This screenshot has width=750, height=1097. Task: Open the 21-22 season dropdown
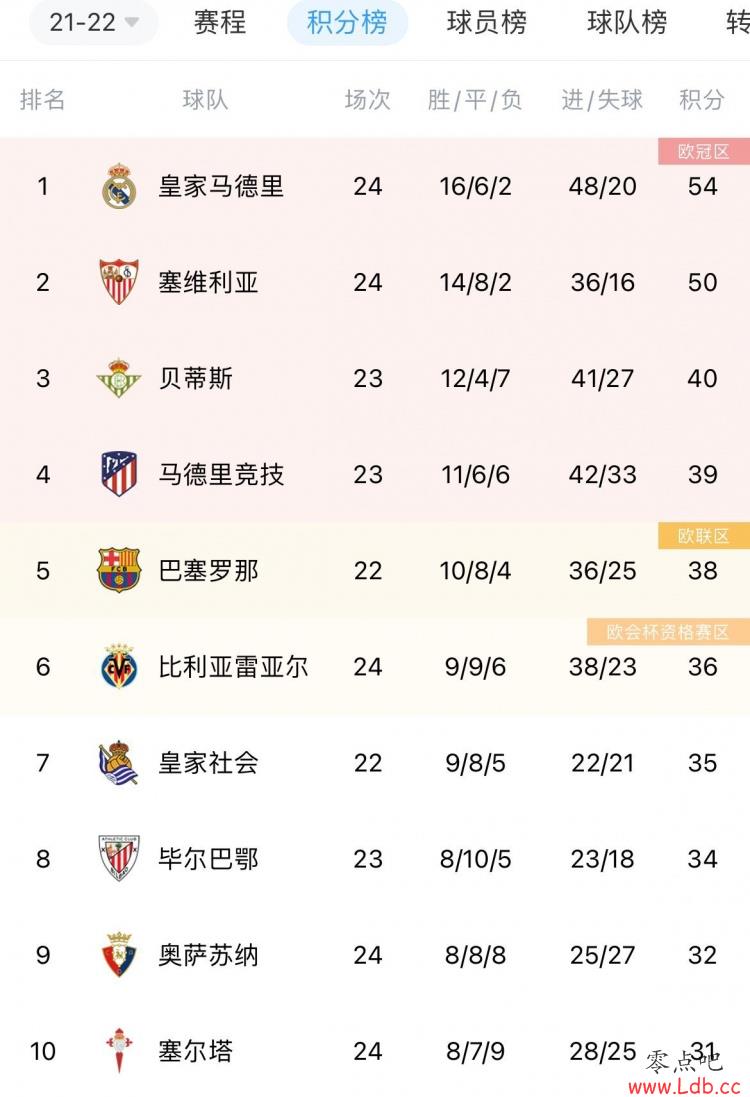tap(93, 22)
